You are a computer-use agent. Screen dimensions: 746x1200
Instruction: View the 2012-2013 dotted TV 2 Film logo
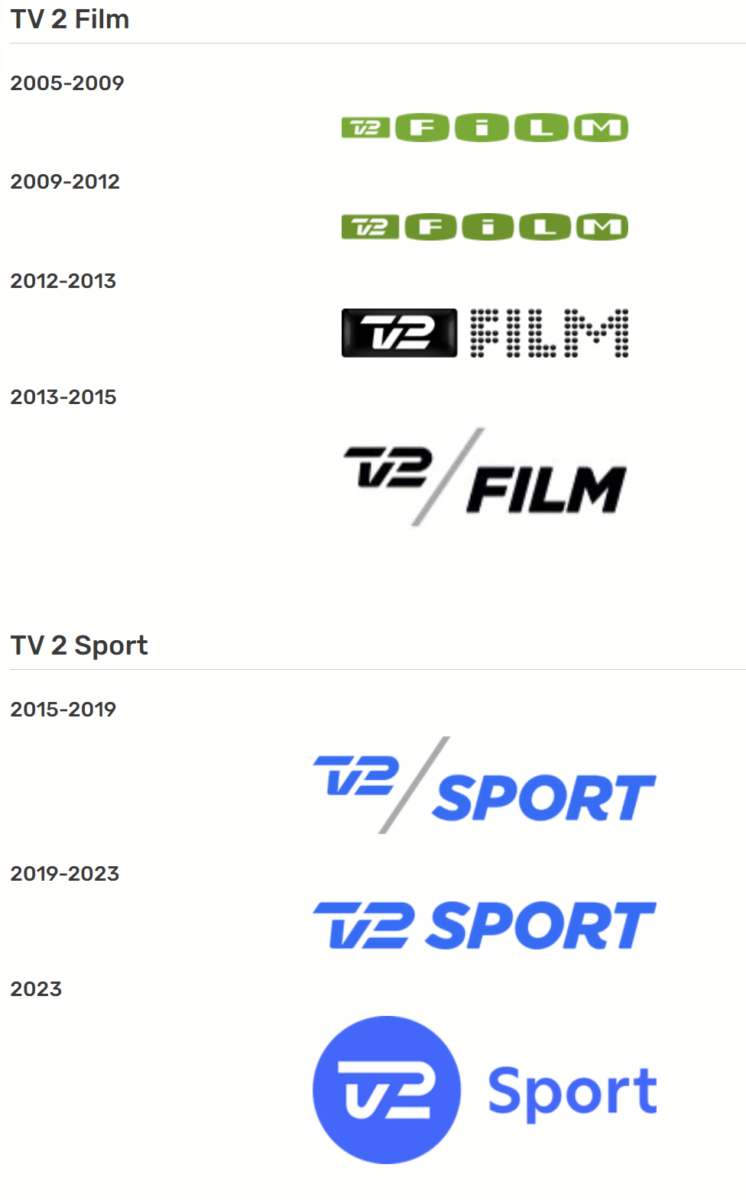pos(485,333)
